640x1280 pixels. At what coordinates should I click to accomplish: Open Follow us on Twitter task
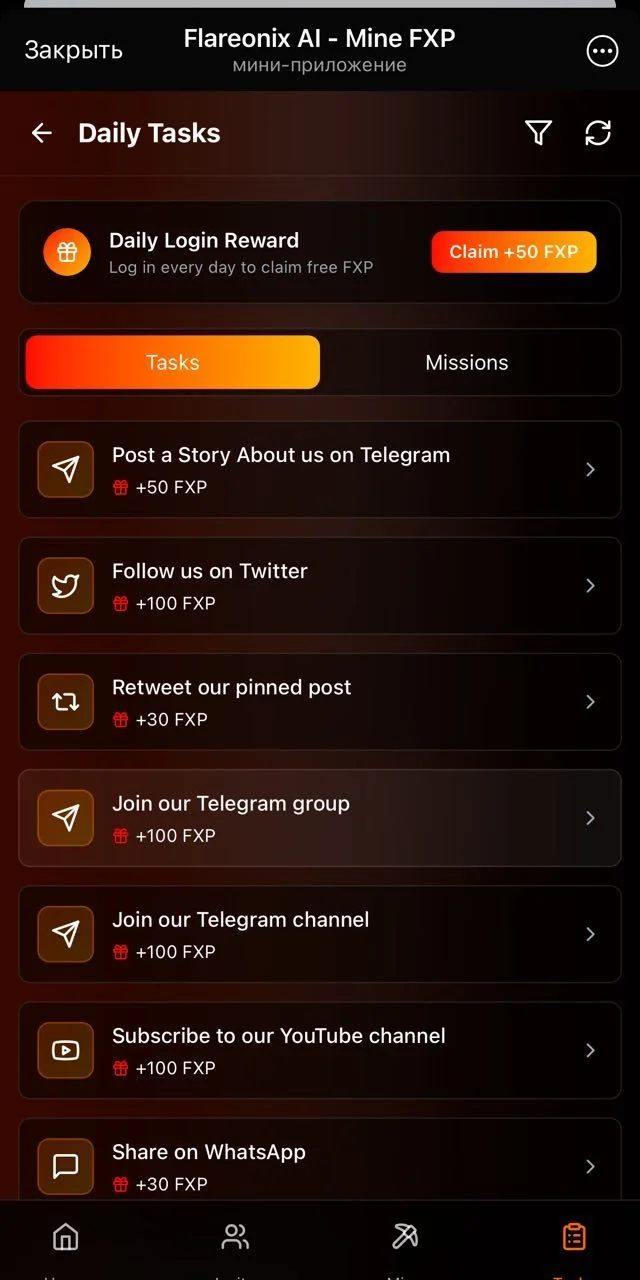[320, 585]
